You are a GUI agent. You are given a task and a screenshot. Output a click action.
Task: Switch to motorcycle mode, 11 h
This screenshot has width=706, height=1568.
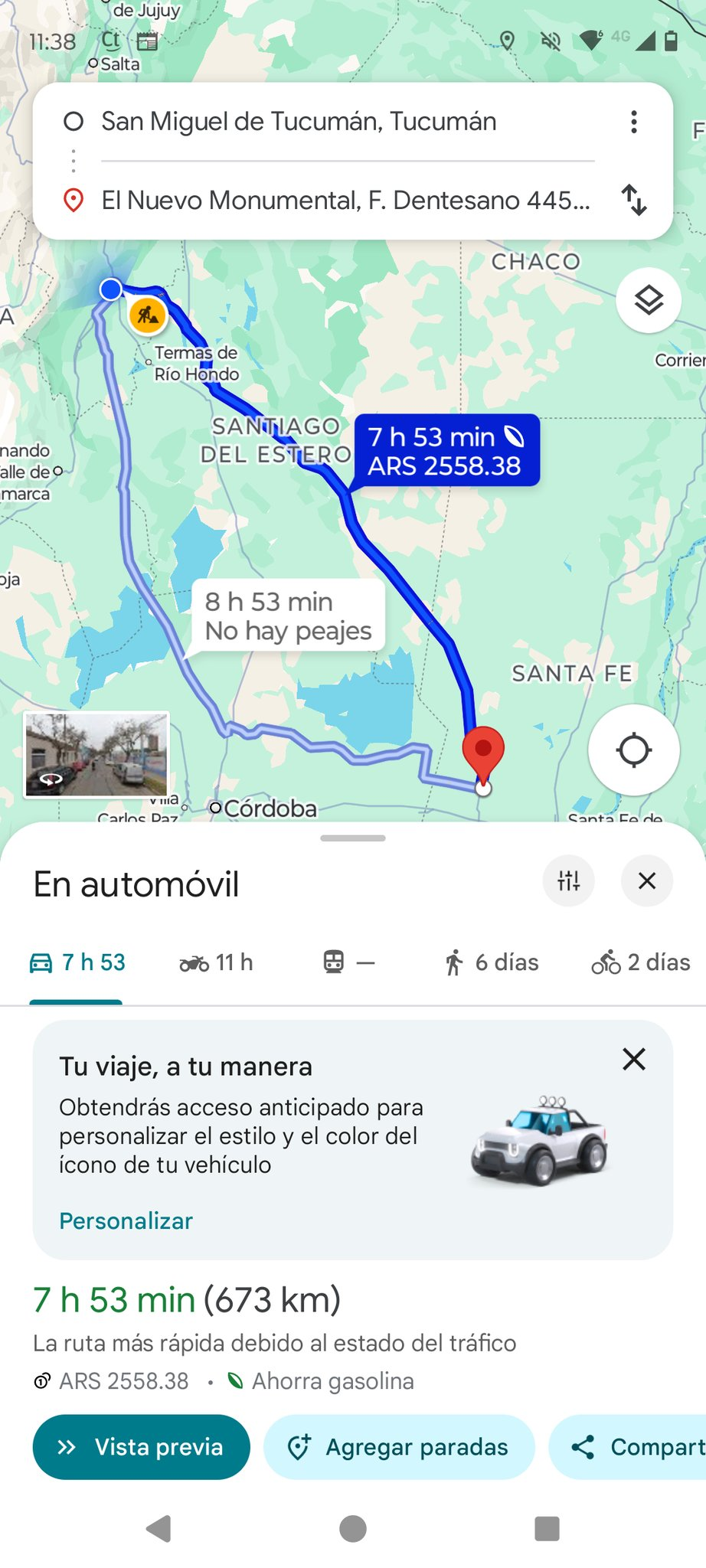point(216,962)
